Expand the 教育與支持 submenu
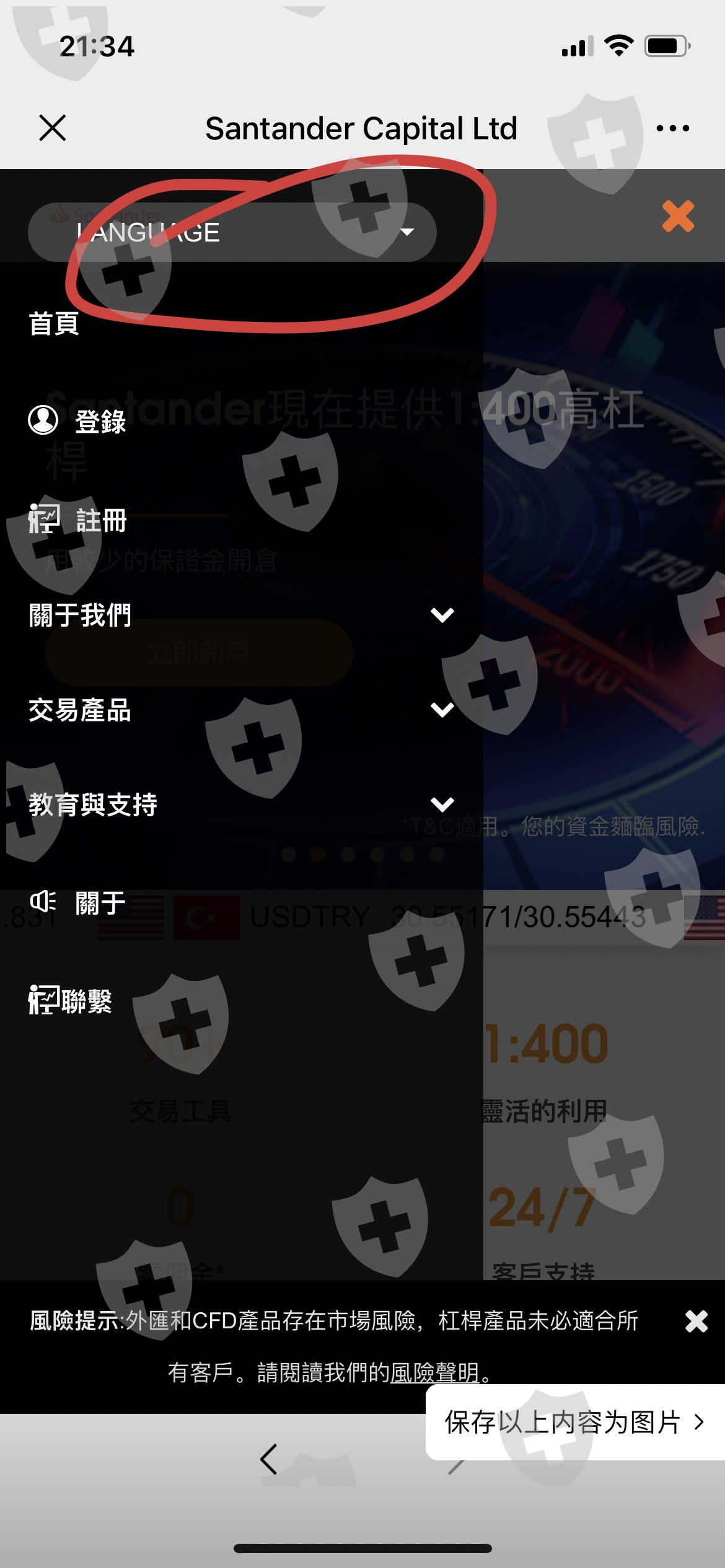725x1568 pixels. (242, 804)
